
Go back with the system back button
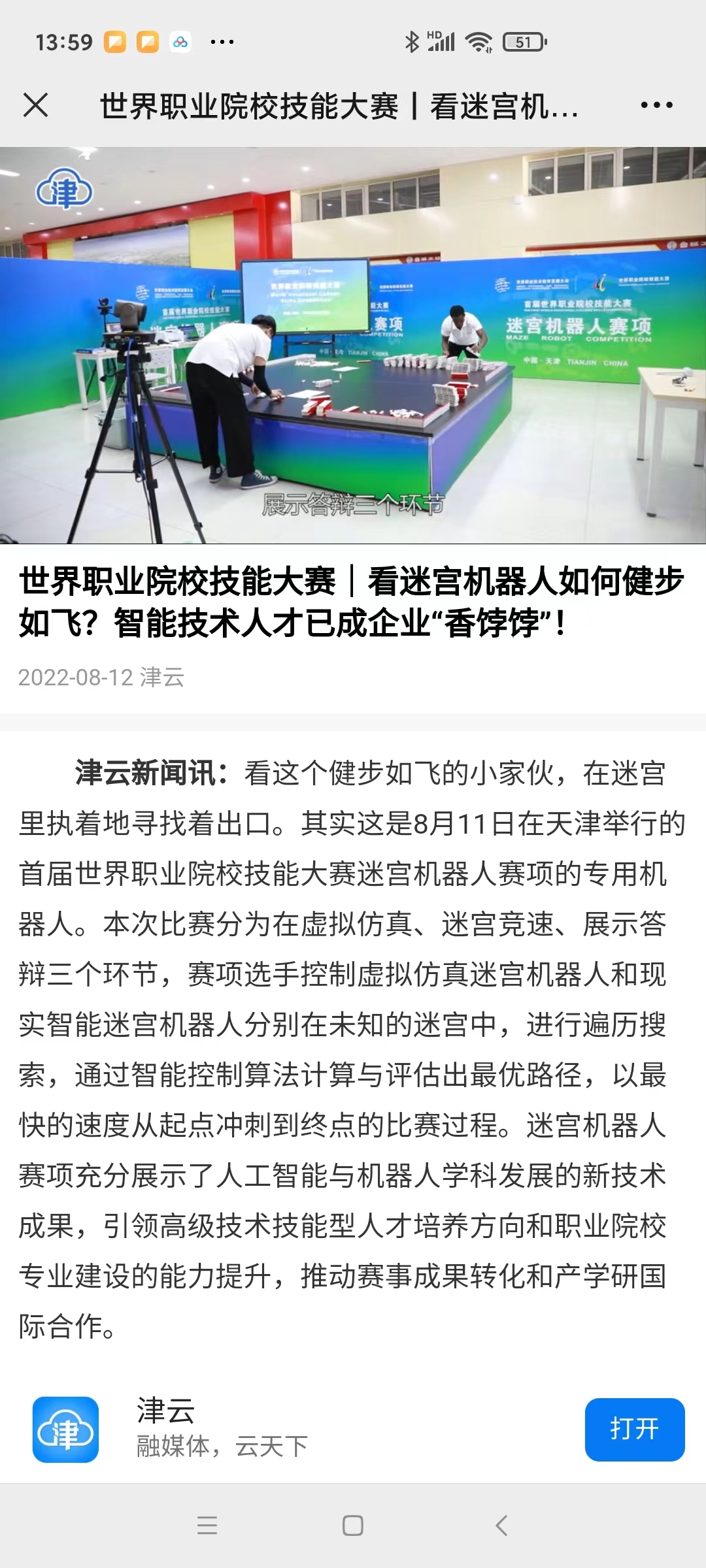(501, 1526)
